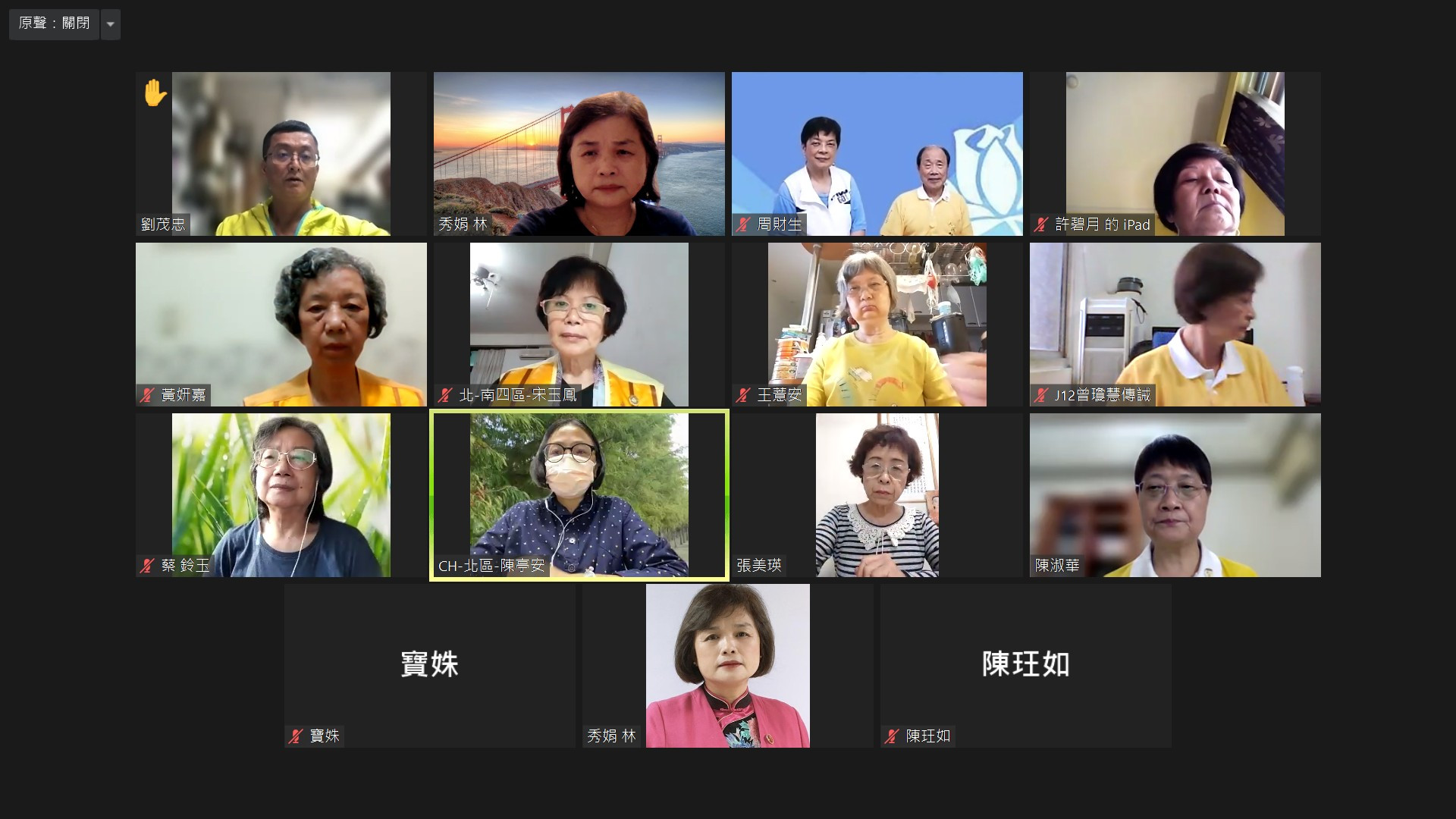Select 許碧月 的 iPad video tile
The height and width of the screenshot is (819, 1456).
(1175, 154)
